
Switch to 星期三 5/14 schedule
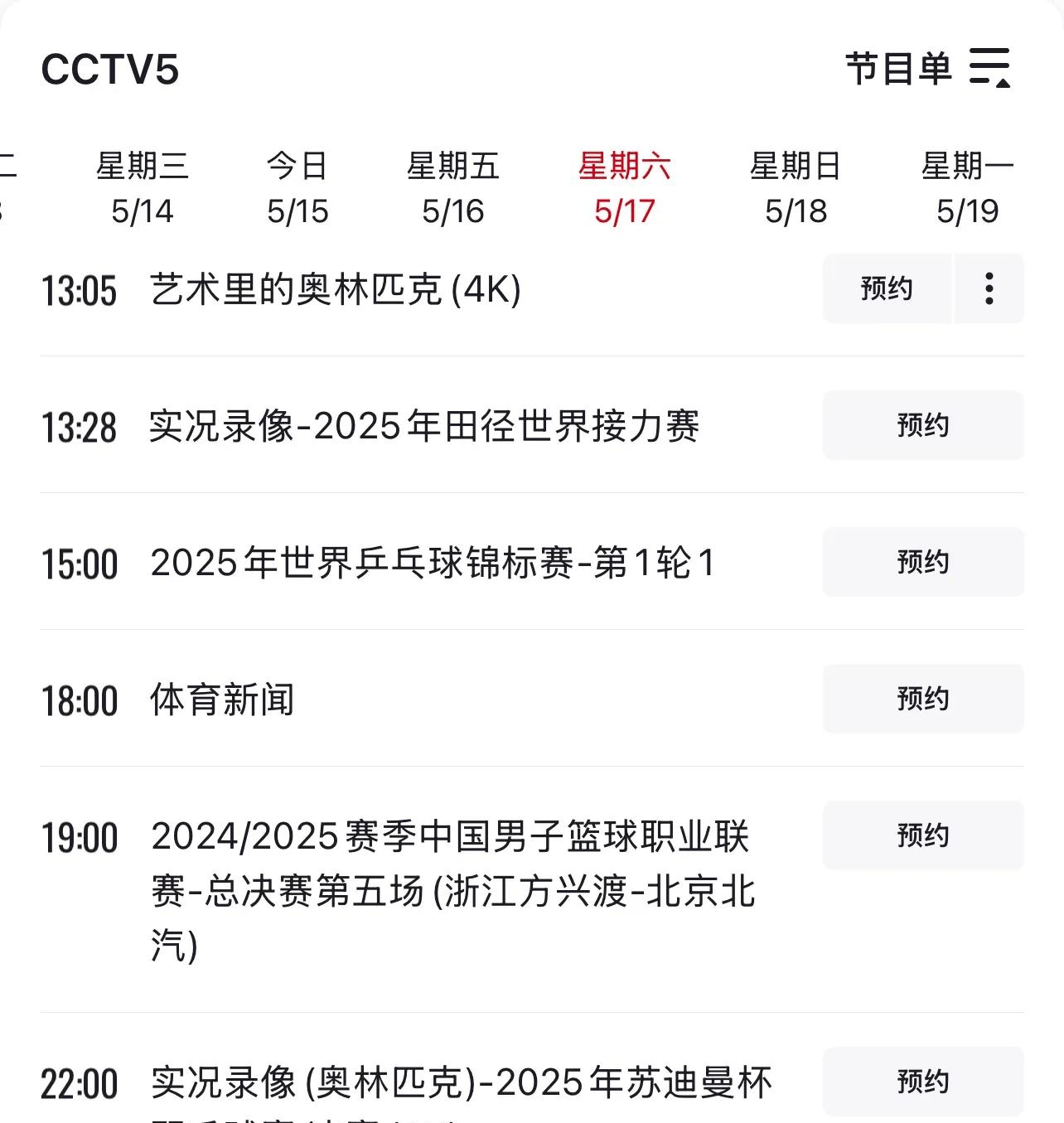point(143,188)
